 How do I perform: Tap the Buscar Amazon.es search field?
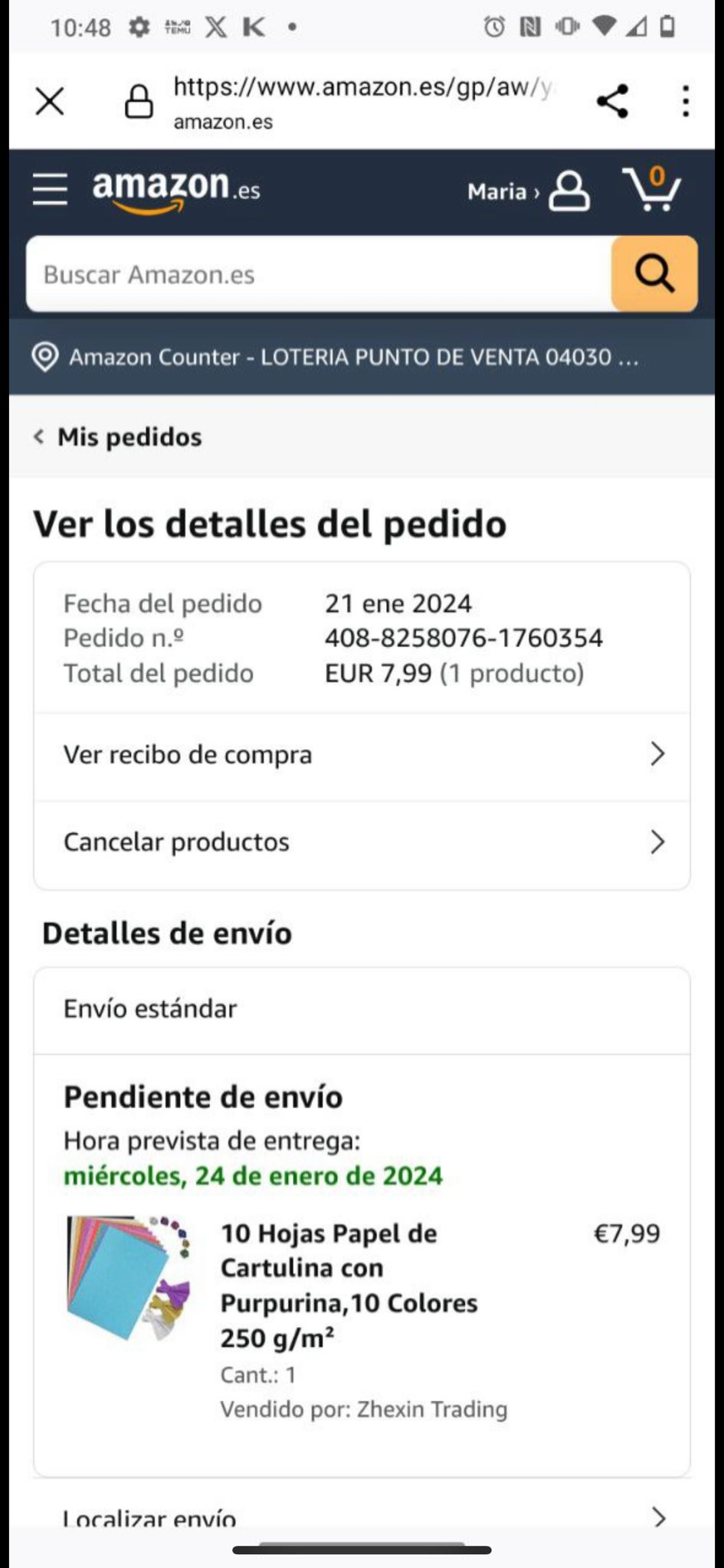click(318, 274)
